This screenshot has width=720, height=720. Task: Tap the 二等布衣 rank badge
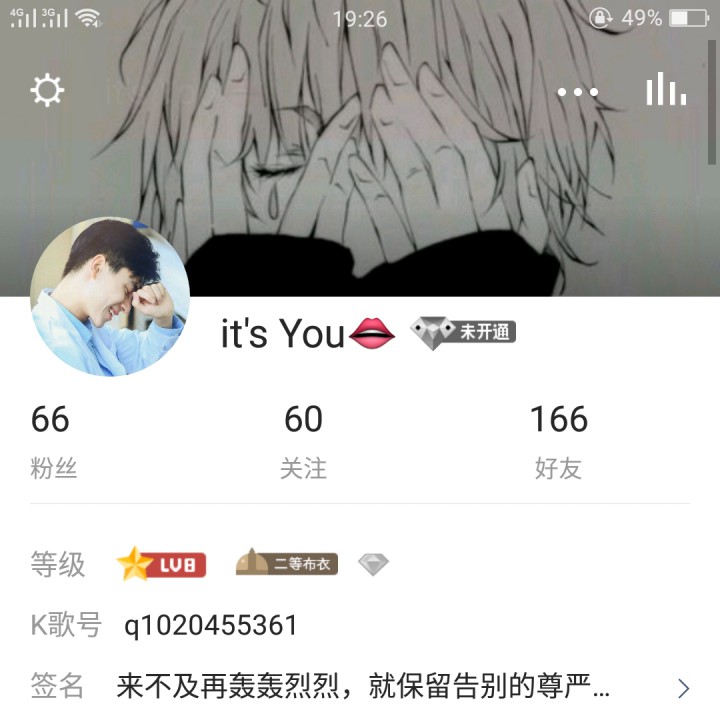tap(287, 563)
